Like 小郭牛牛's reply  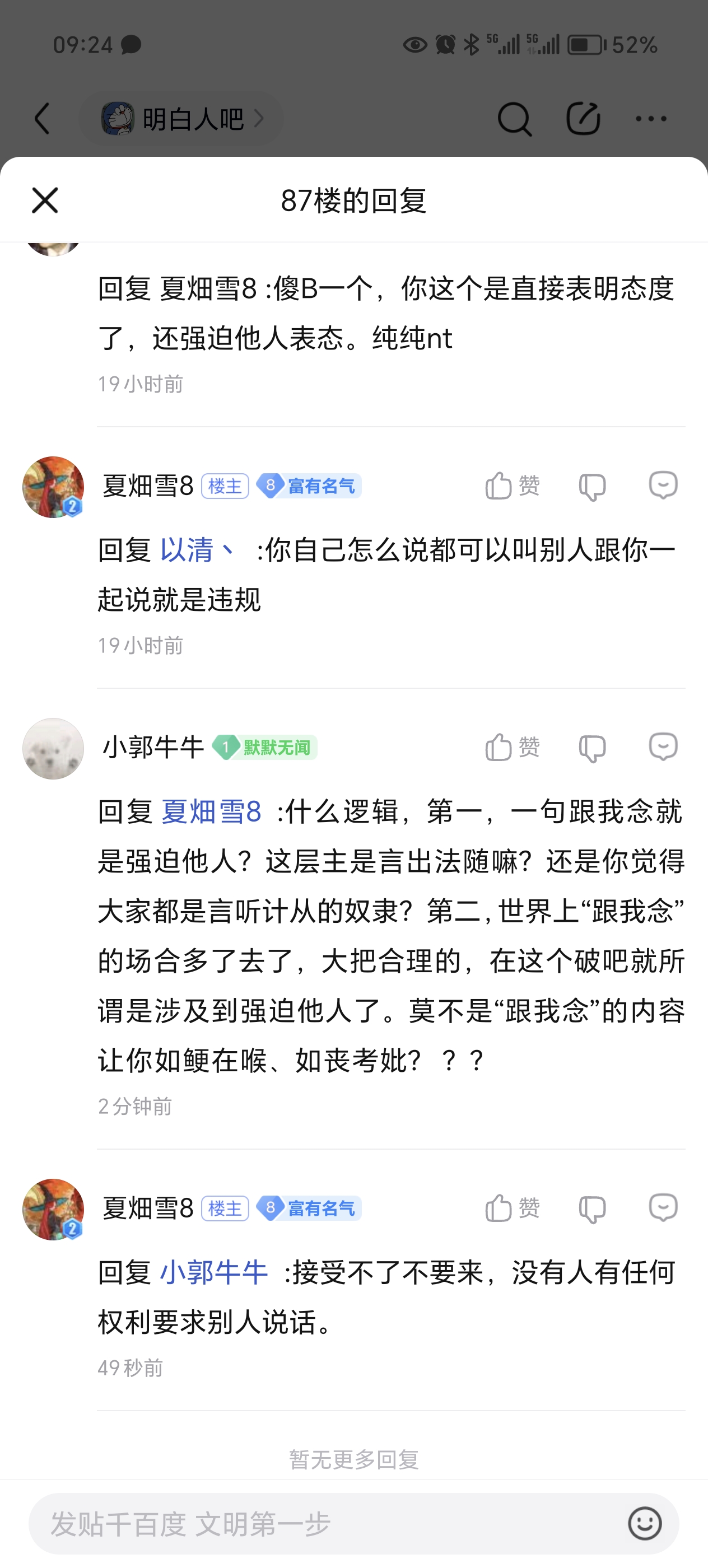pyautogui.click(x=511, y=748)
